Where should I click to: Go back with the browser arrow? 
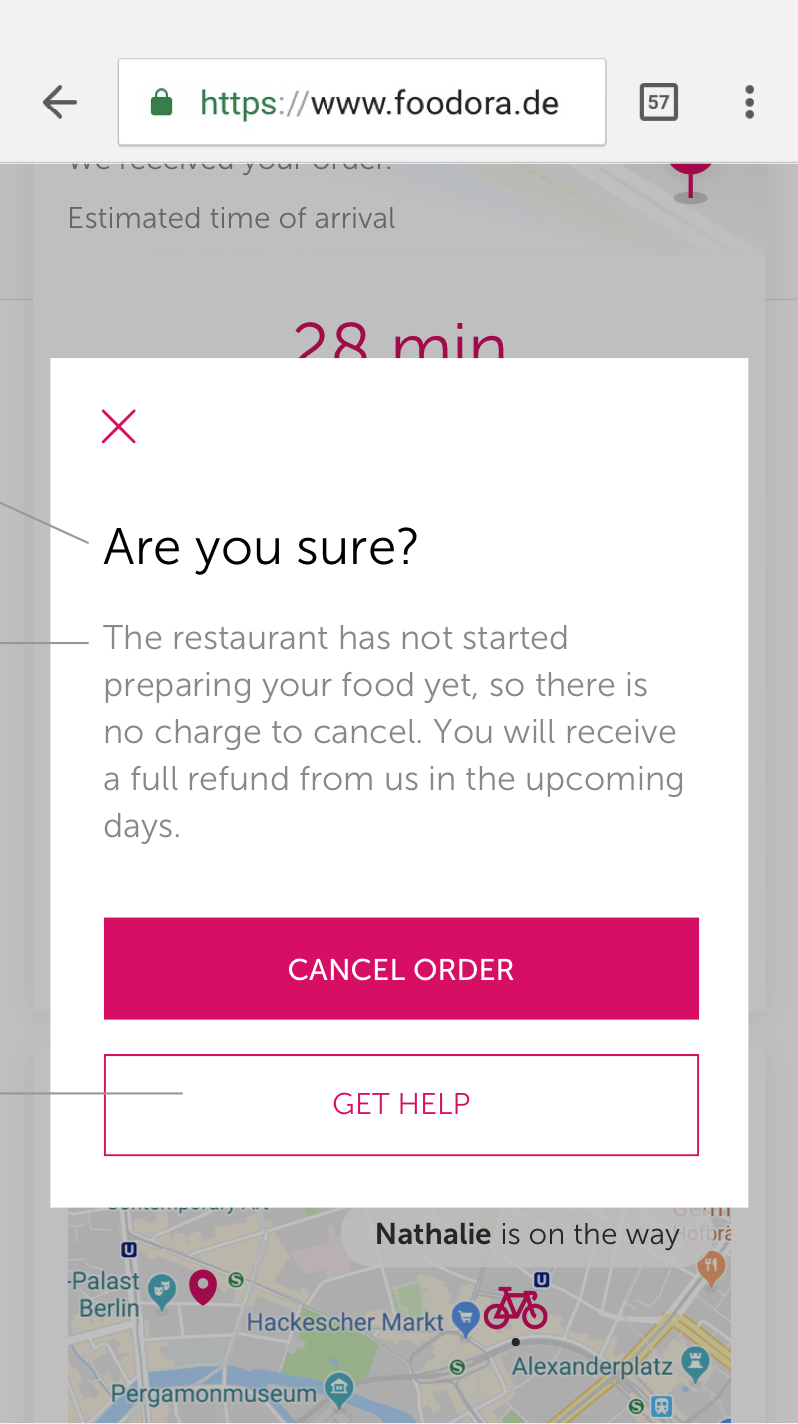click(60, 102)
